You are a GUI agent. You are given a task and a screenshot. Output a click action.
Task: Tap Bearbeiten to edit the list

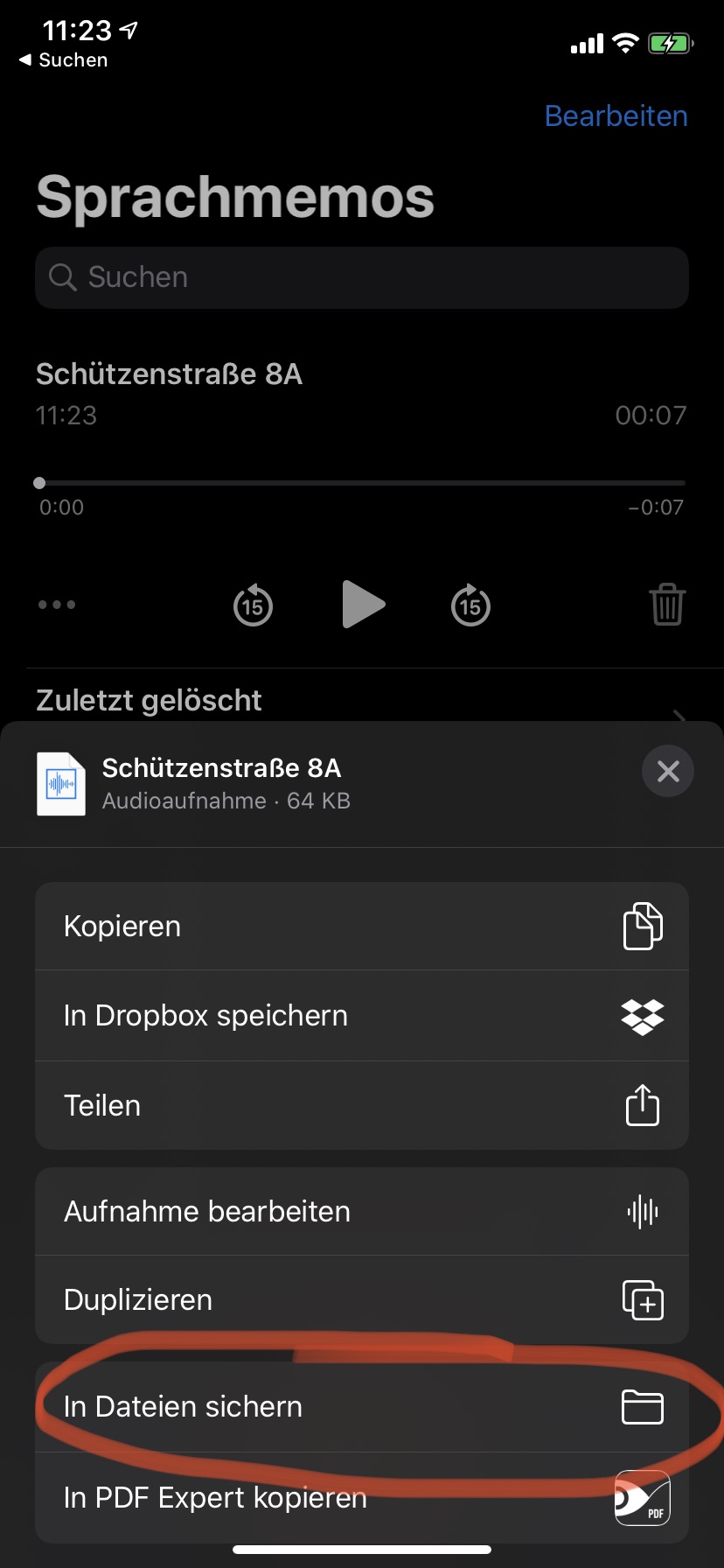[616, 116]
